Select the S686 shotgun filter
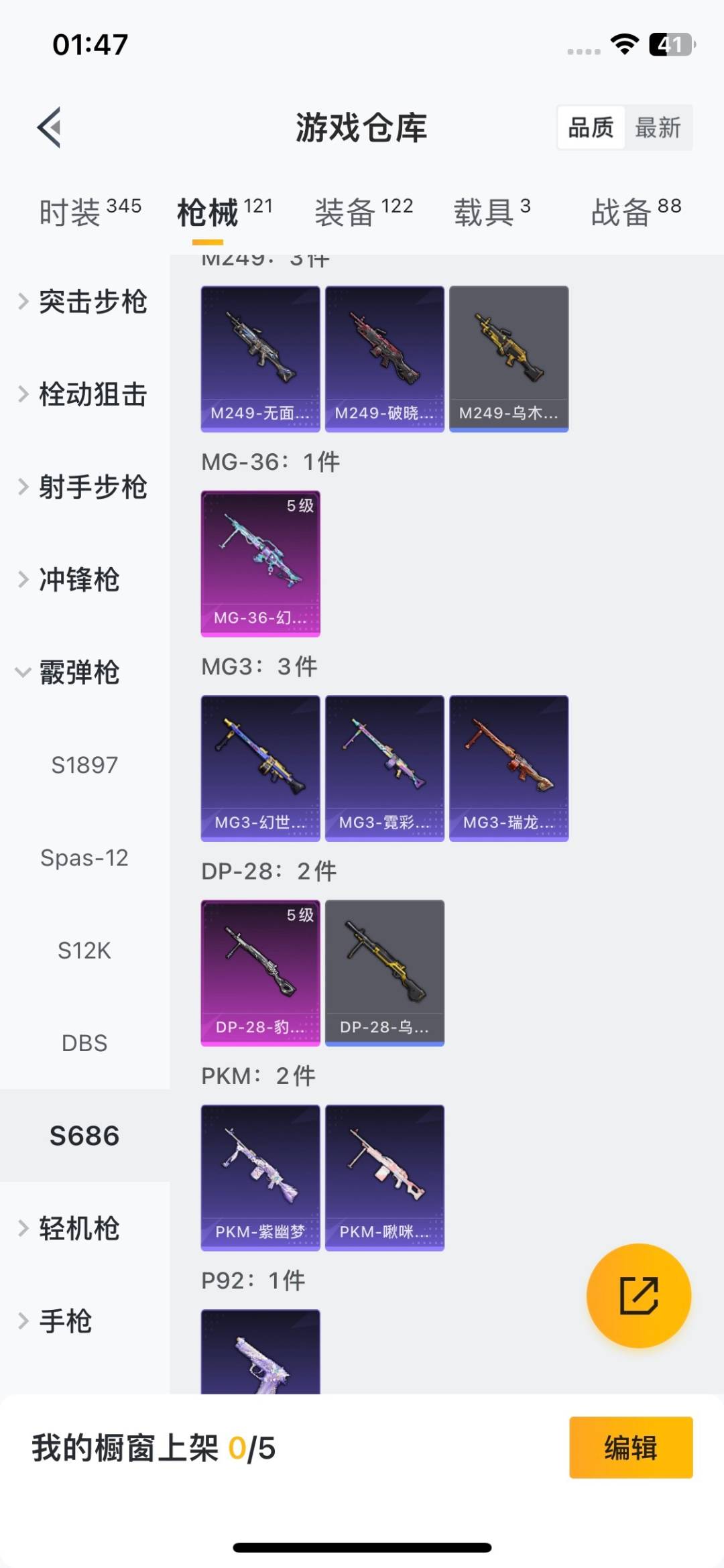The height and width of the screenshot is (1568, 724). coord(84,1136)
